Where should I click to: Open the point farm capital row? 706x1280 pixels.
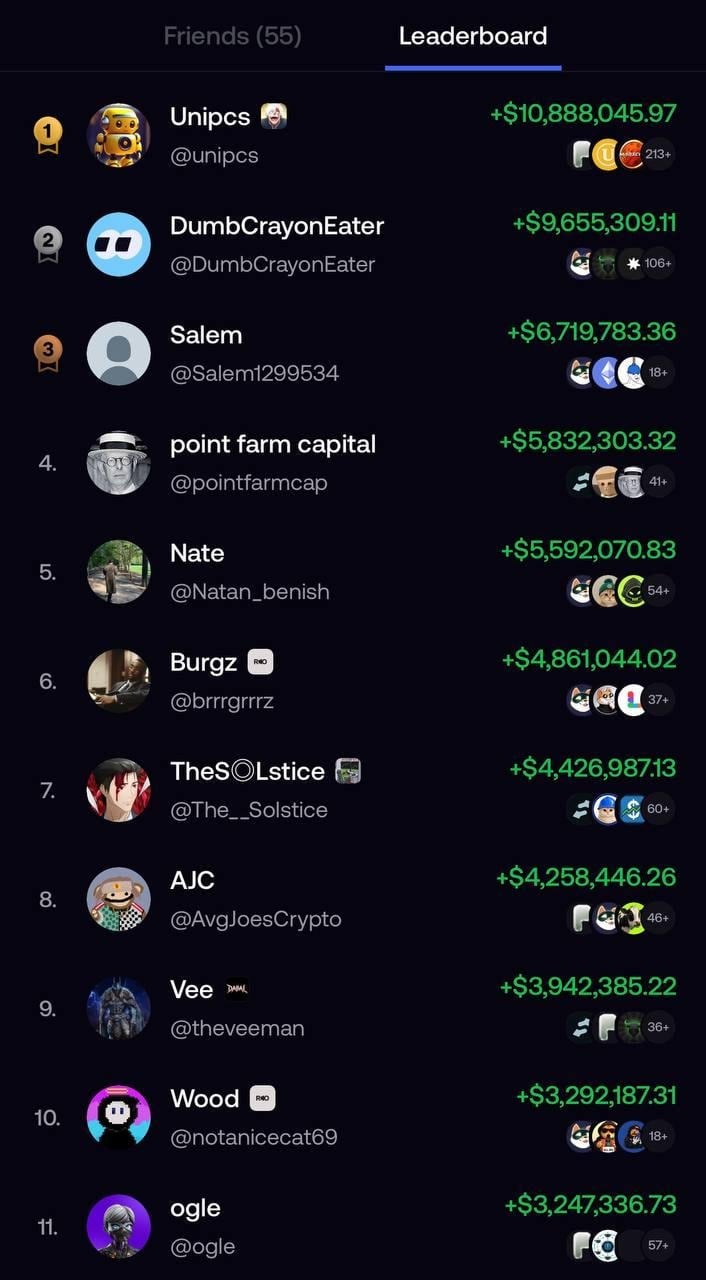pyautogui.click(x=353, y=462)
